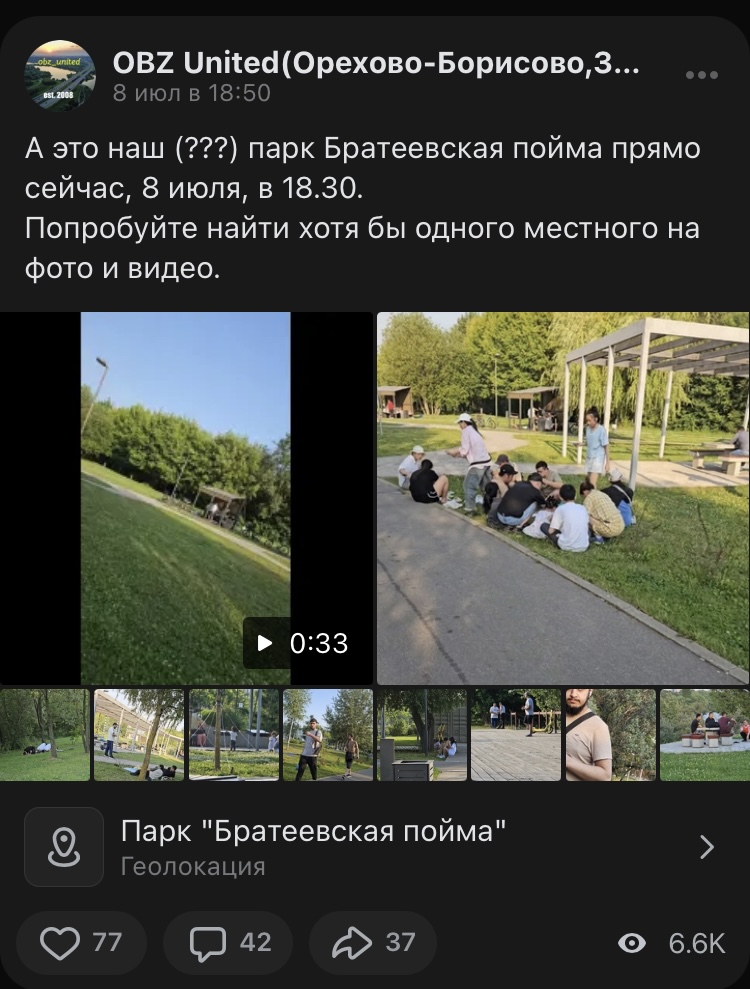Open thumbnail of man walking in white shirt
Screen dimensions: 750x989
(327, 735)
